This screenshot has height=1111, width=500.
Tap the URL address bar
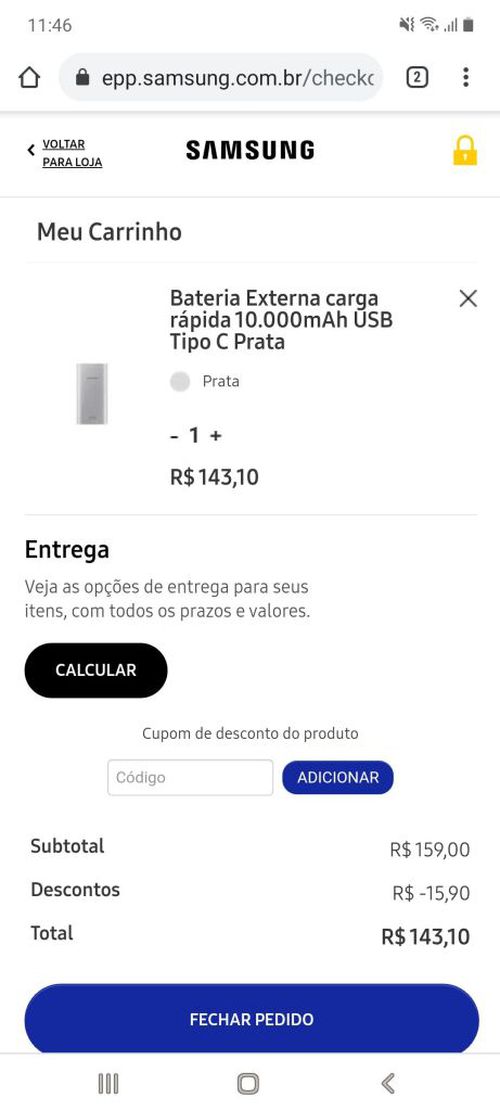click(221, 77)
